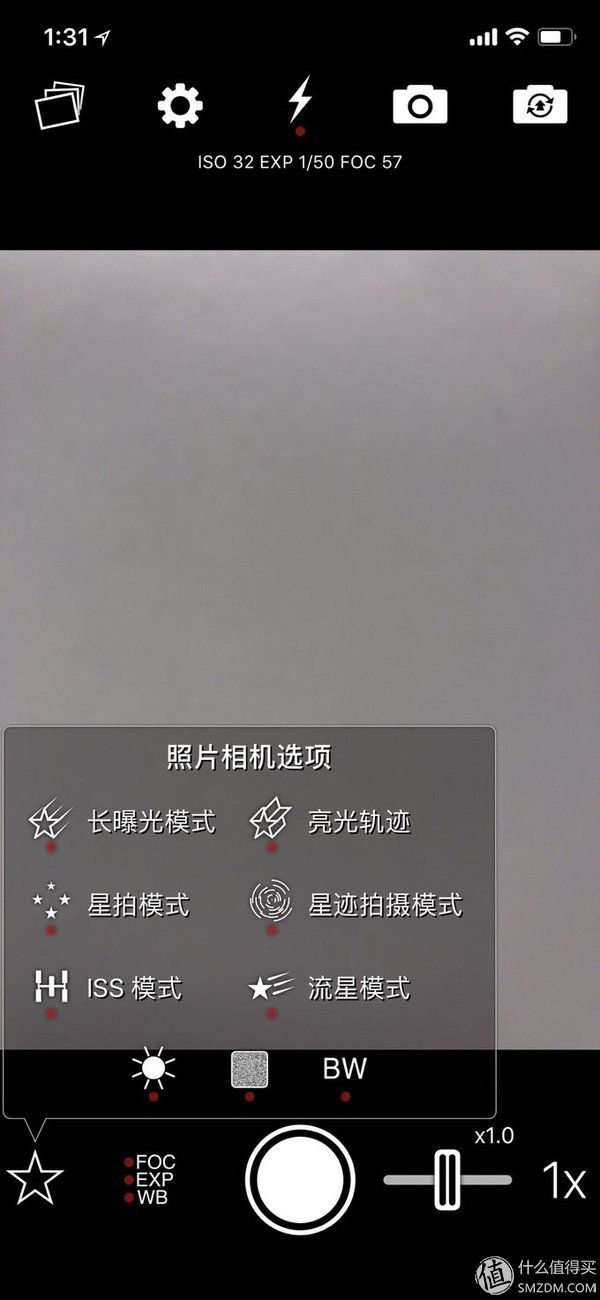Select photo camera mode icon
This screenshot has width=600, height=1300.
(x=420, y=105)
